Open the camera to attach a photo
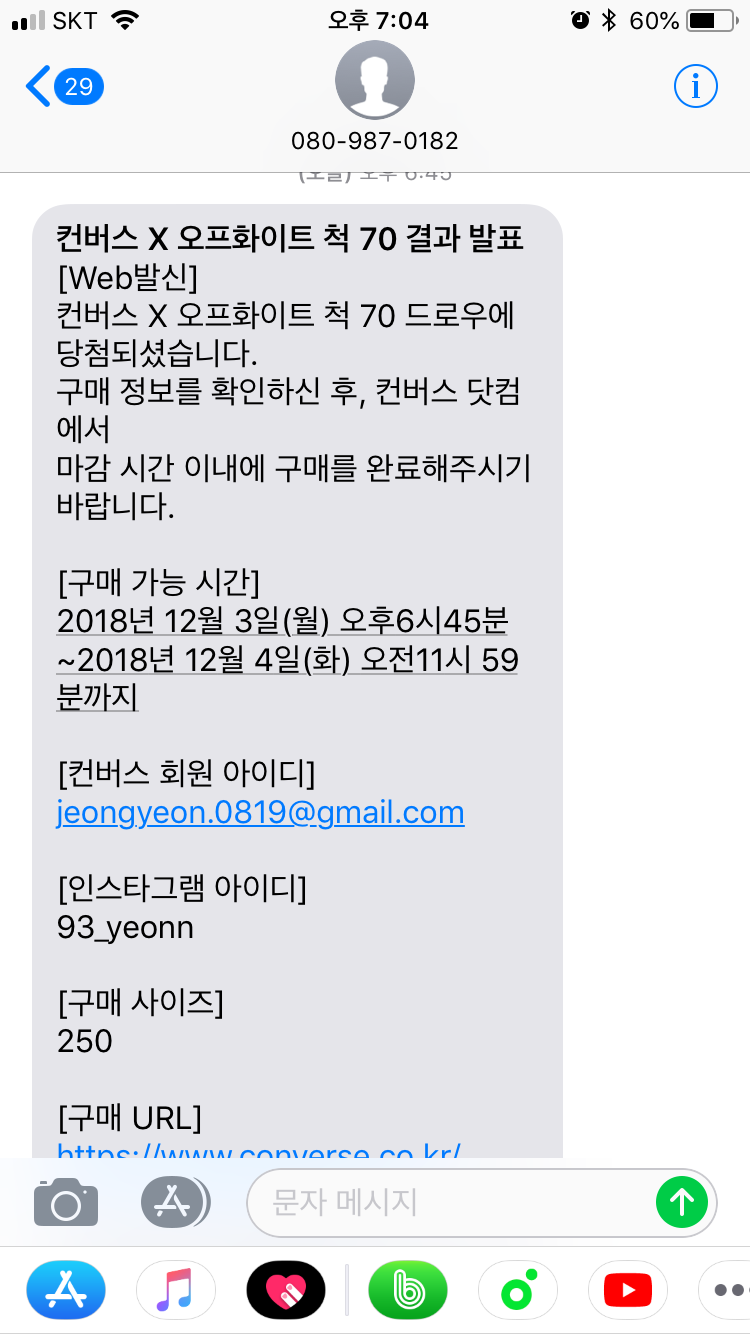This screenshot has width=750, height=1334. click(66, 1201)
